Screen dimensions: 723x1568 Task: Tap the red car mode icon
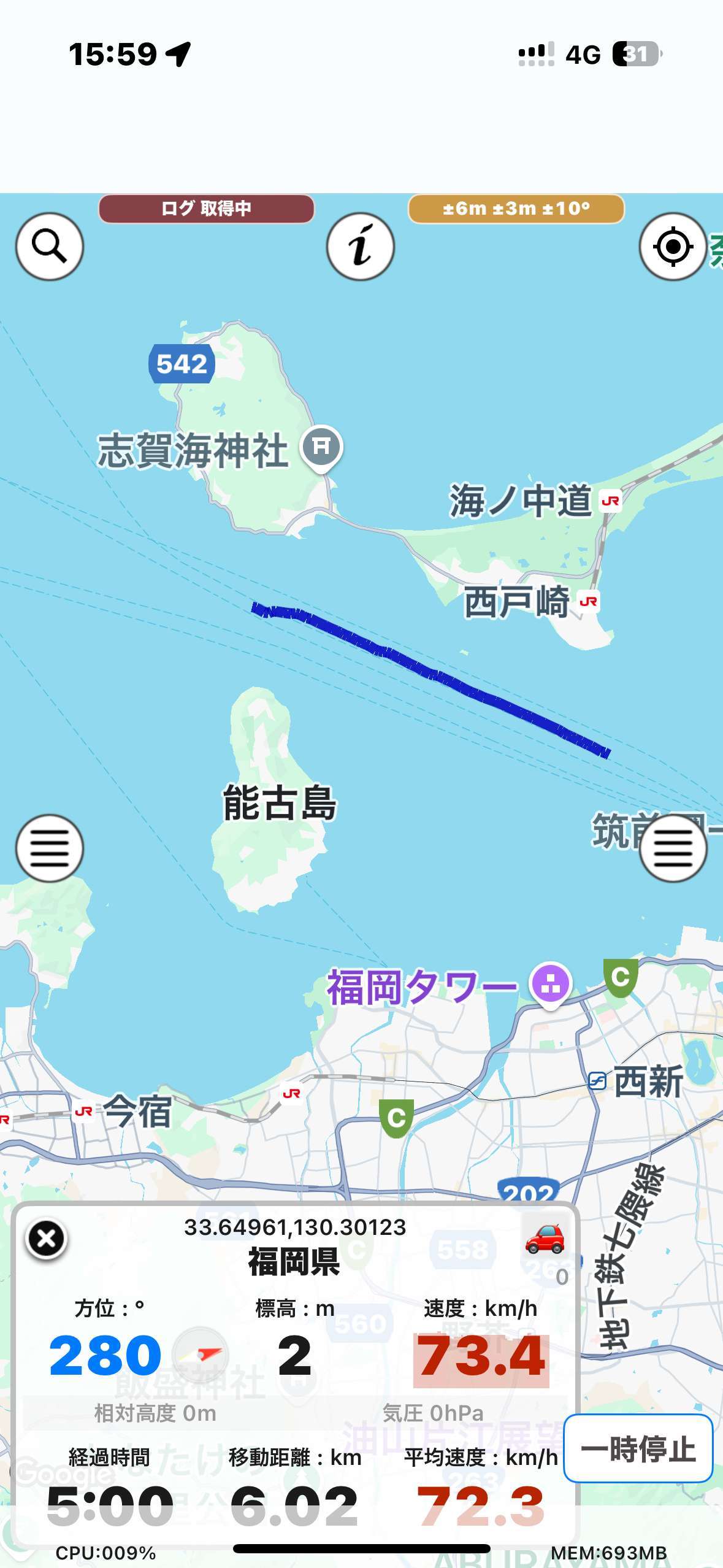(x=545, y=1237)
